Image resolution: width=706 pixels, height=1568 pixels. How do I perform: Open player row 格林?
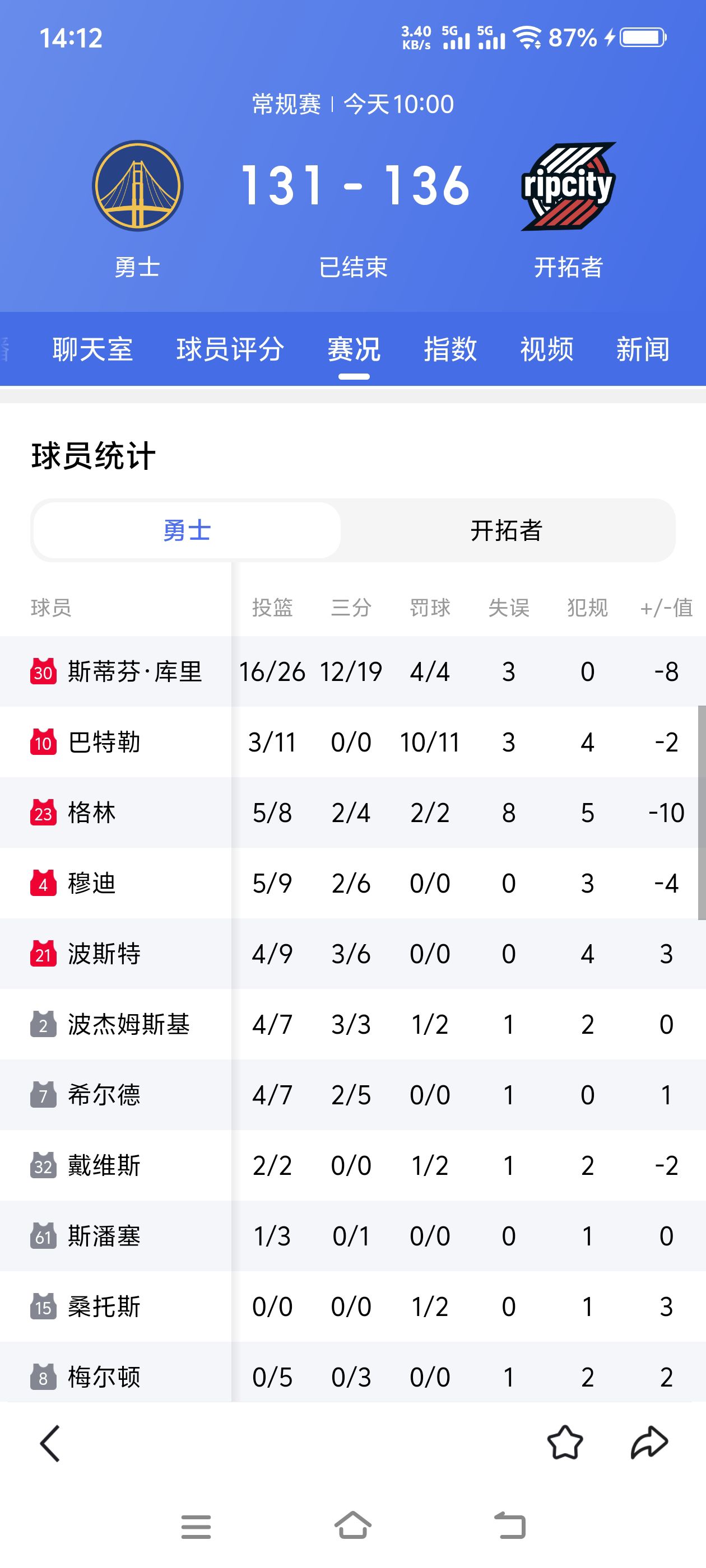pos(91,813)
